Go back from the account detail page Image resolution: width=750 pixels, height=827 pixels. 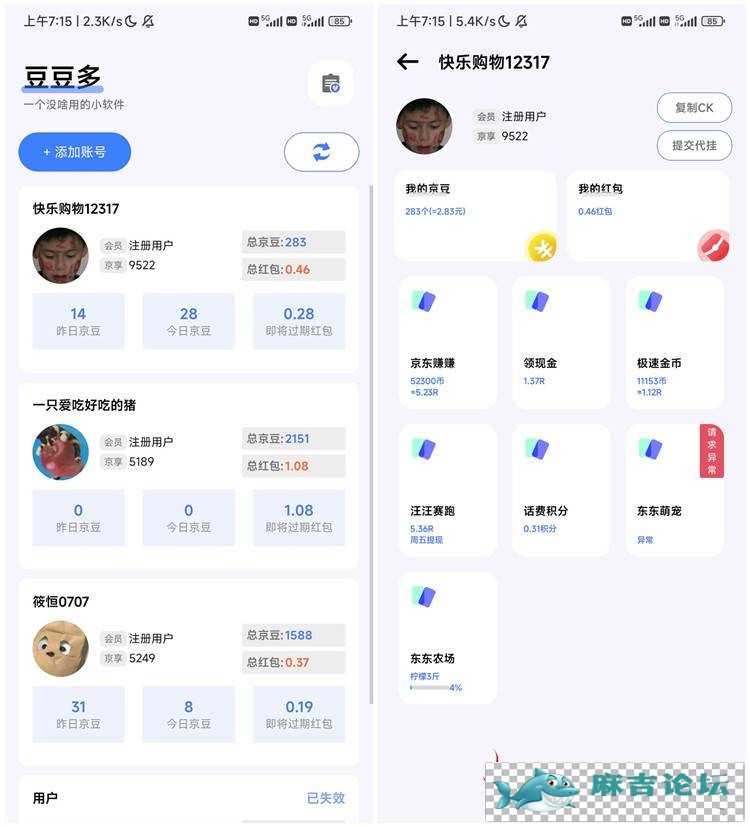[407, 62]
